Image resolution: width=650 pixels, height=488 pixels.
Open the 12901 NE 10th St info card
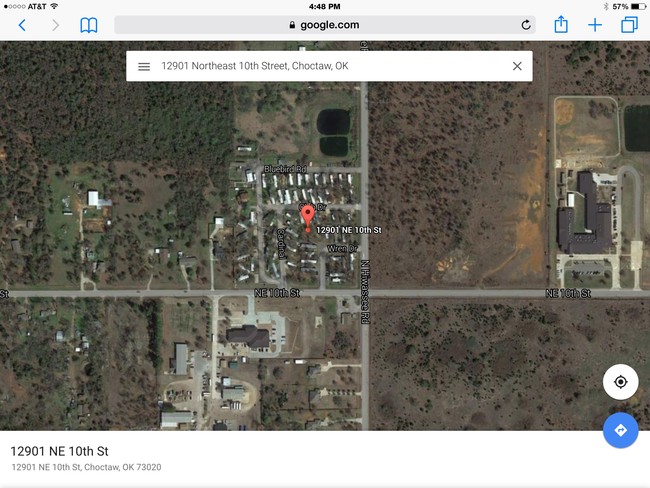click(x=200, y=458)
